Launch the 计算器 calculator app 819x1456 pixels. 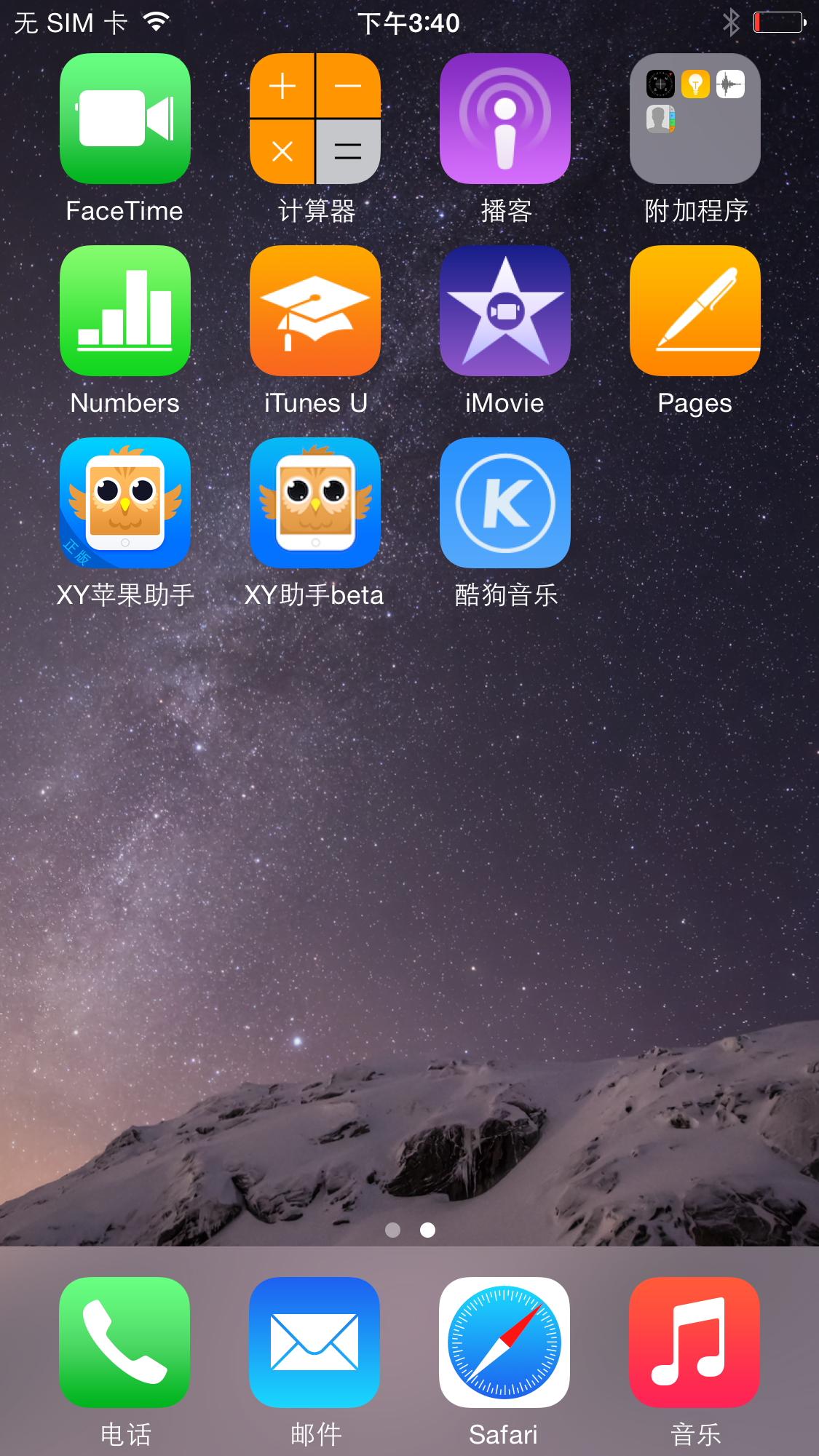(x=315, y=119)
